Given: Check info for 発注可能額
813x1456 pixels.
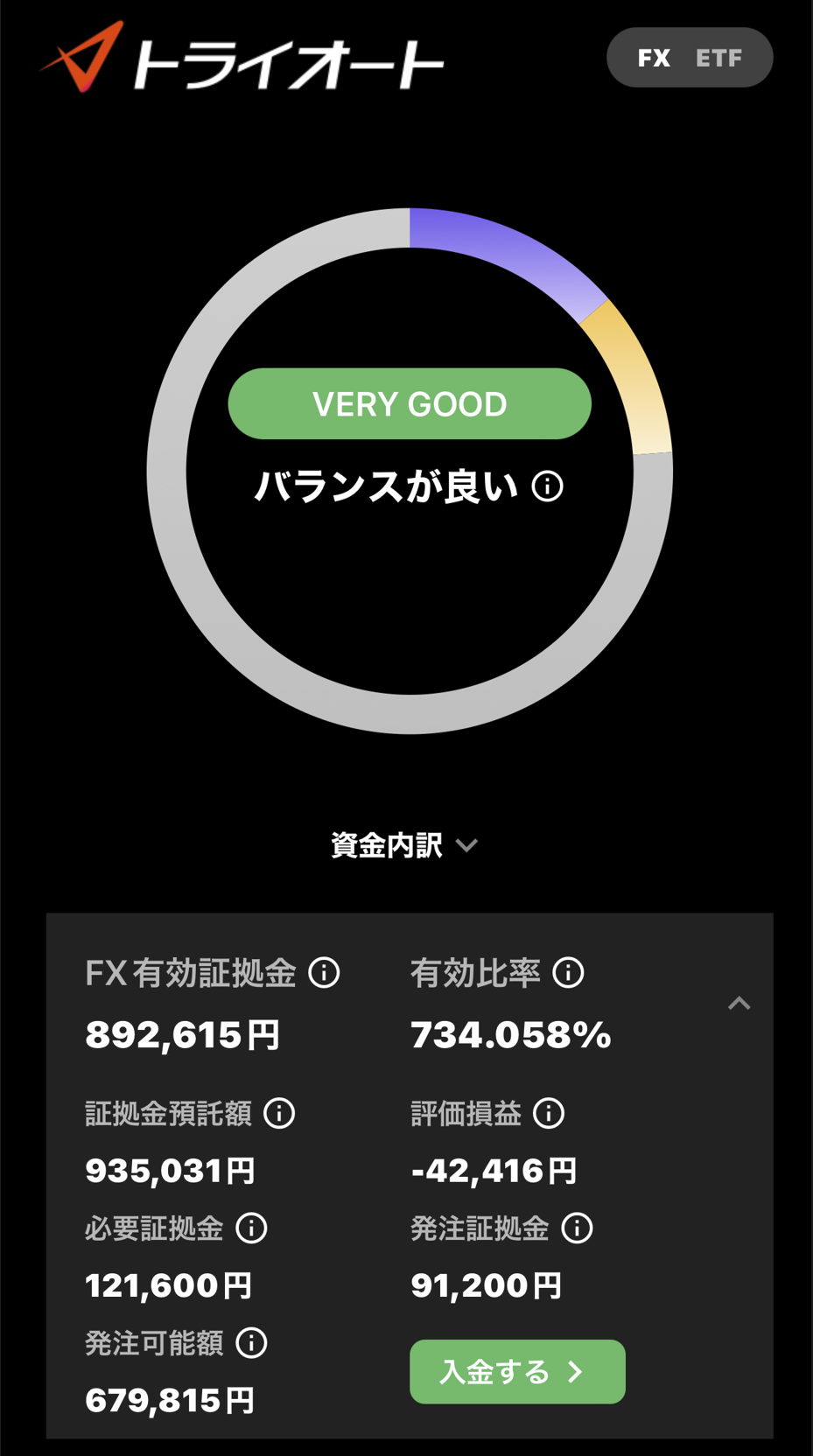Looking at the screenshot, I should [251, 1342].
